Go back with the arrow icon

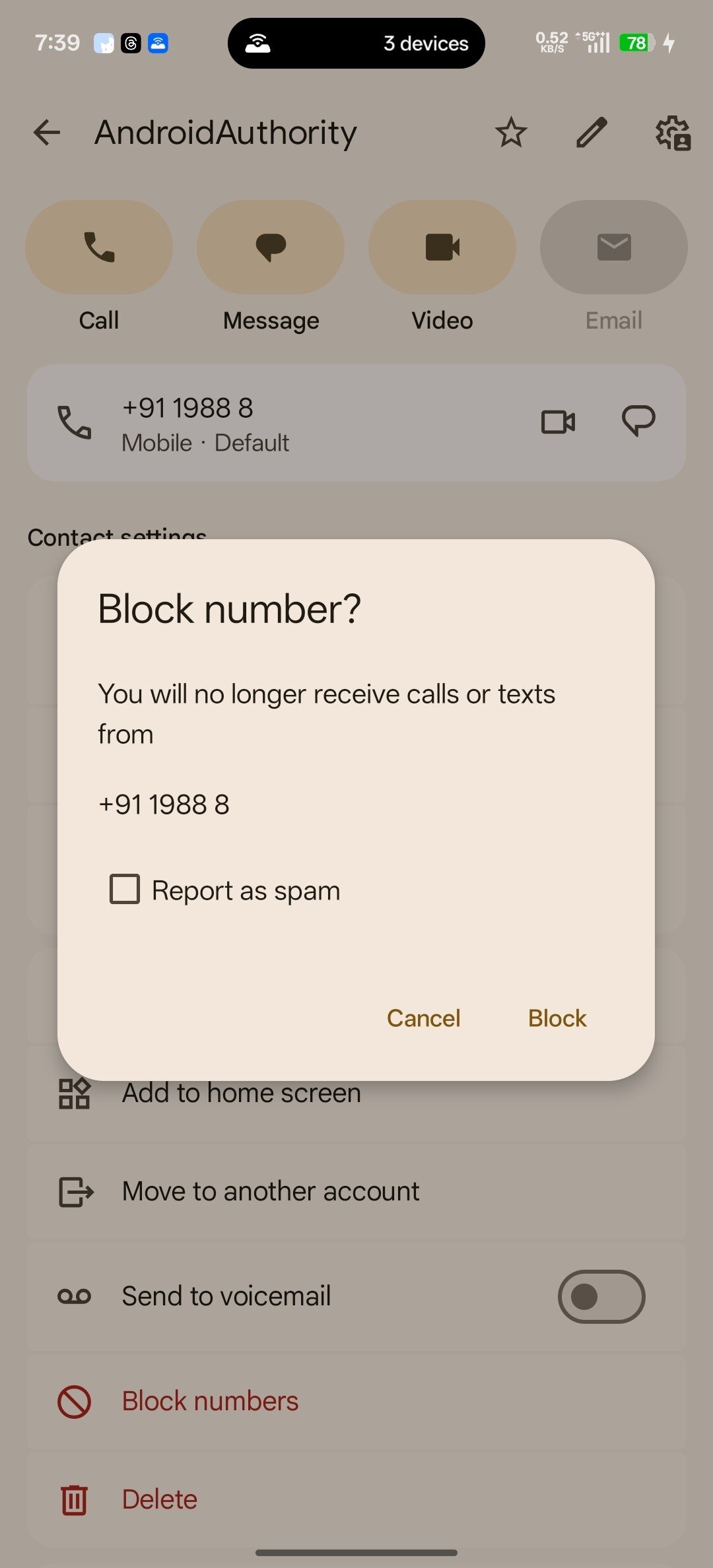47,133
